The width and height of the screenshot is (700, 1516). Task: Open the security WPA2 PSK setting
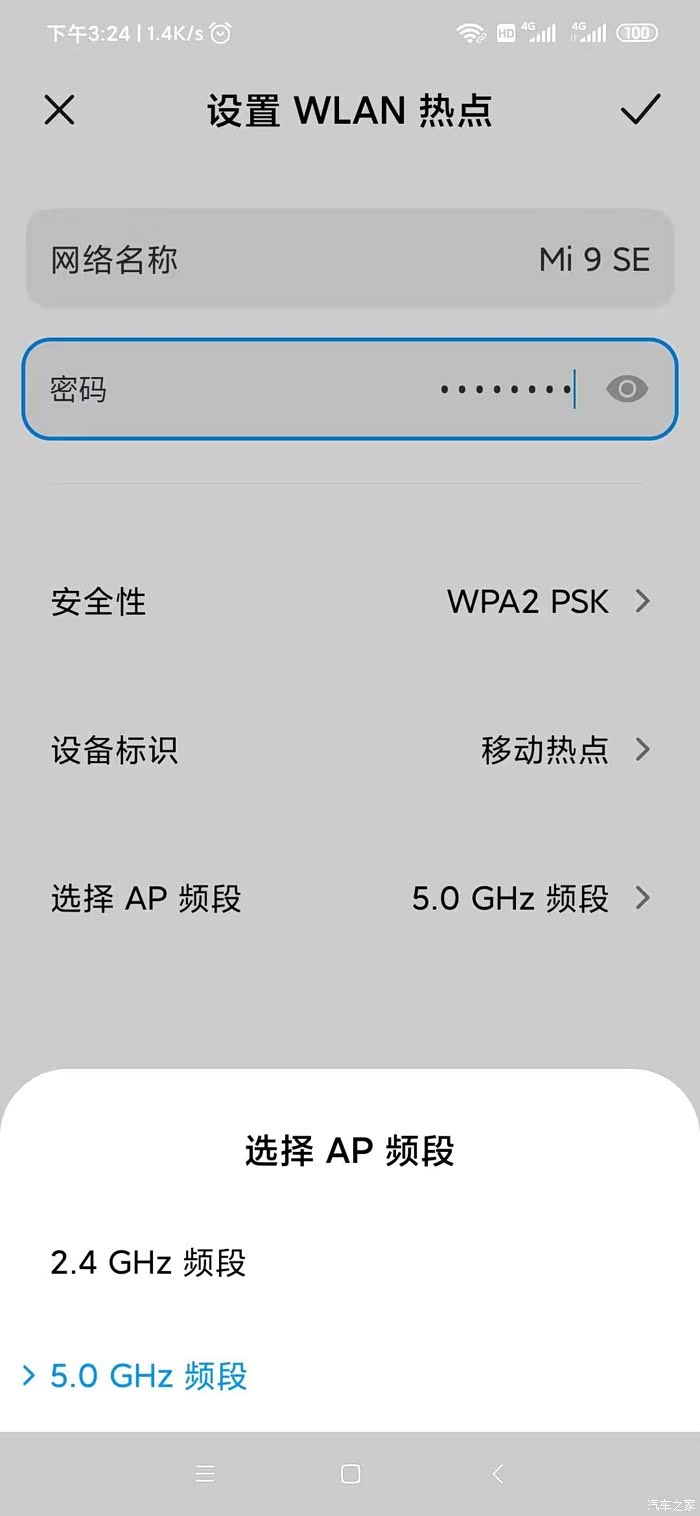tap(350, 601)
